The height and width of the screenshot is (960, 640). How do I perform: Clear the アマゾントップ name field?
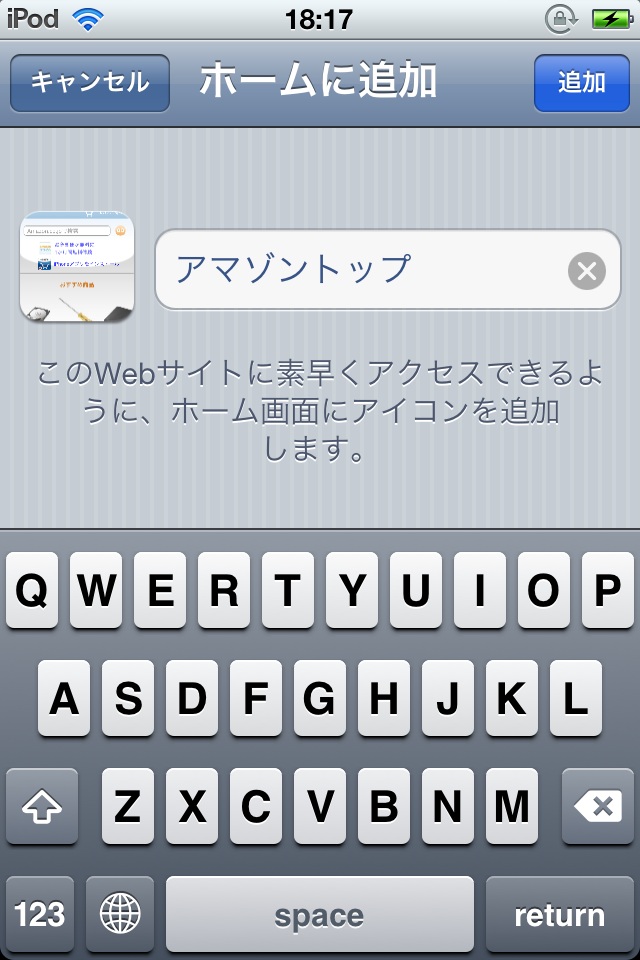click(x=587, y=270)
